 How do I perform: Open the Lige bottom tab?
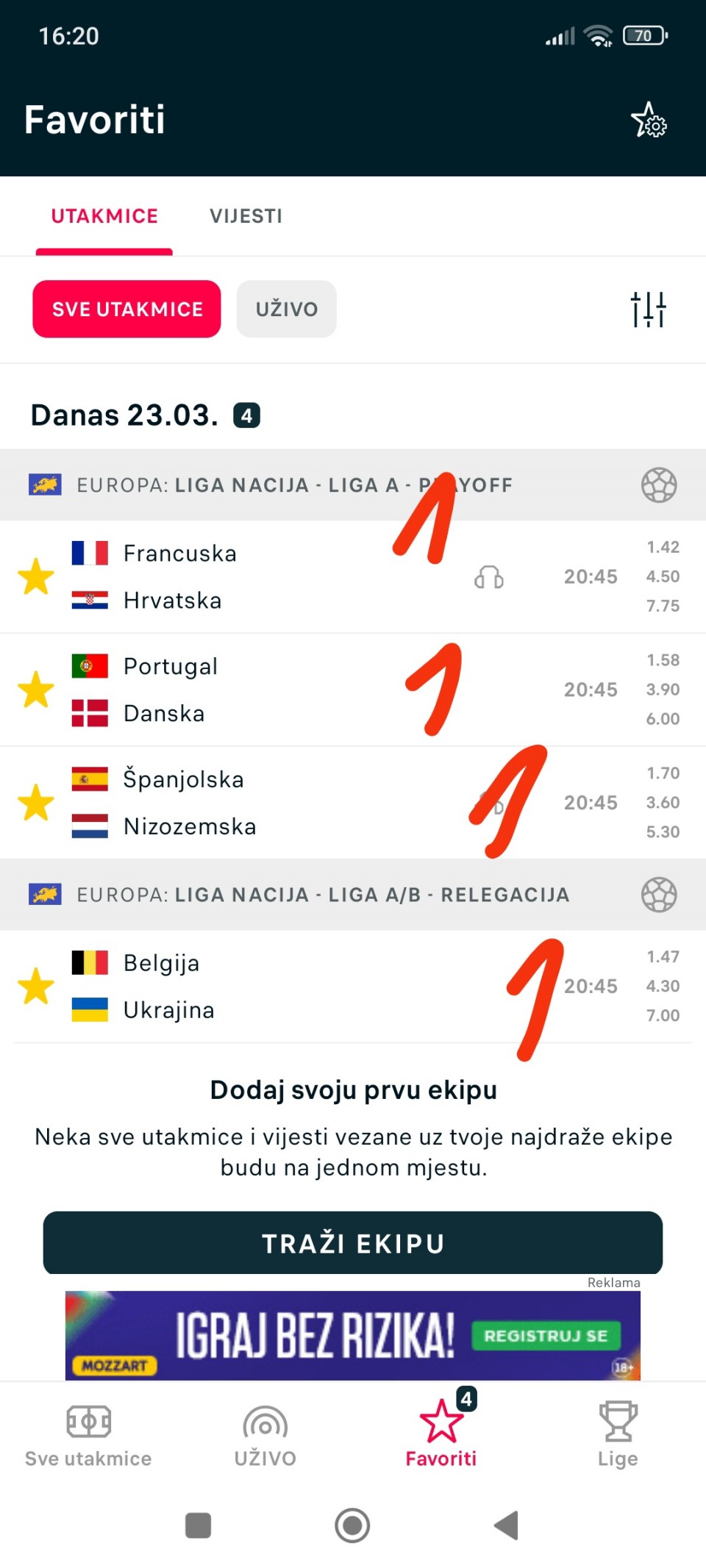(618, 1434)
